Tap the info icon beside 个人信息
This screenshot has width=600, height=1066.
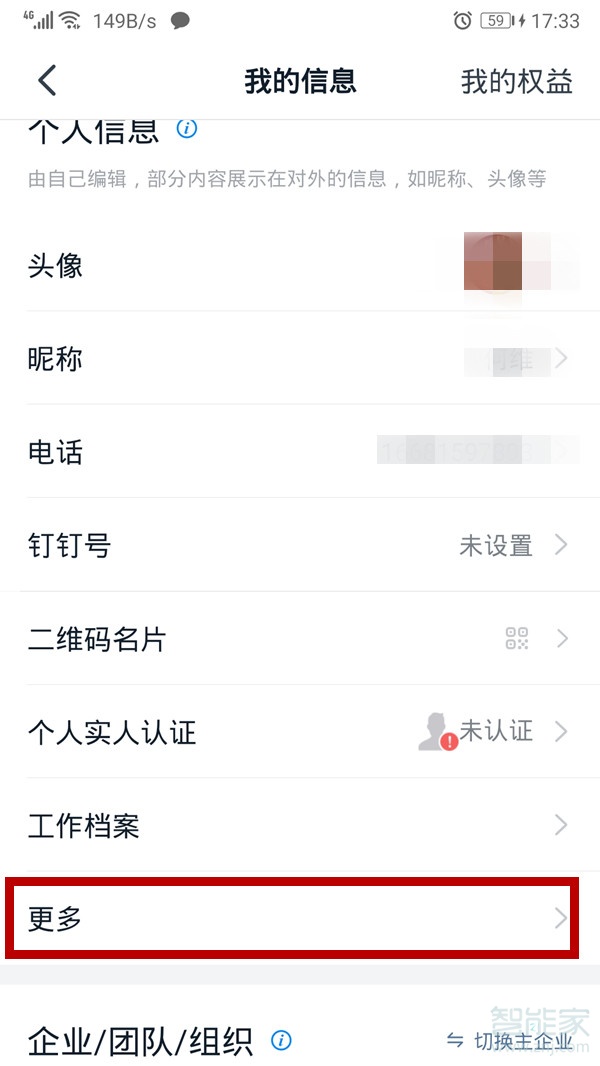coord(187,129)
